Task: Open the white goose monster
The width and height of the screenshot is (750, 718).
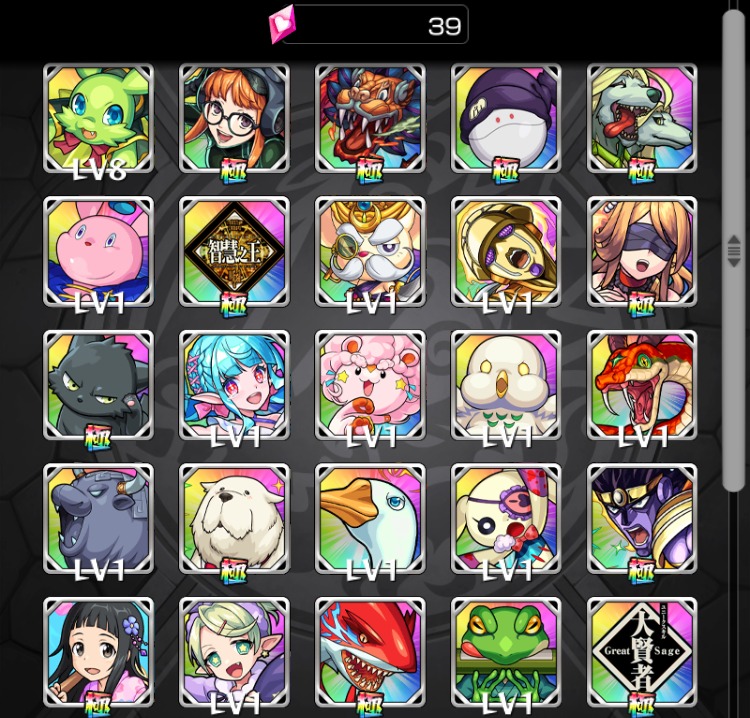Action: pos(371,520)
